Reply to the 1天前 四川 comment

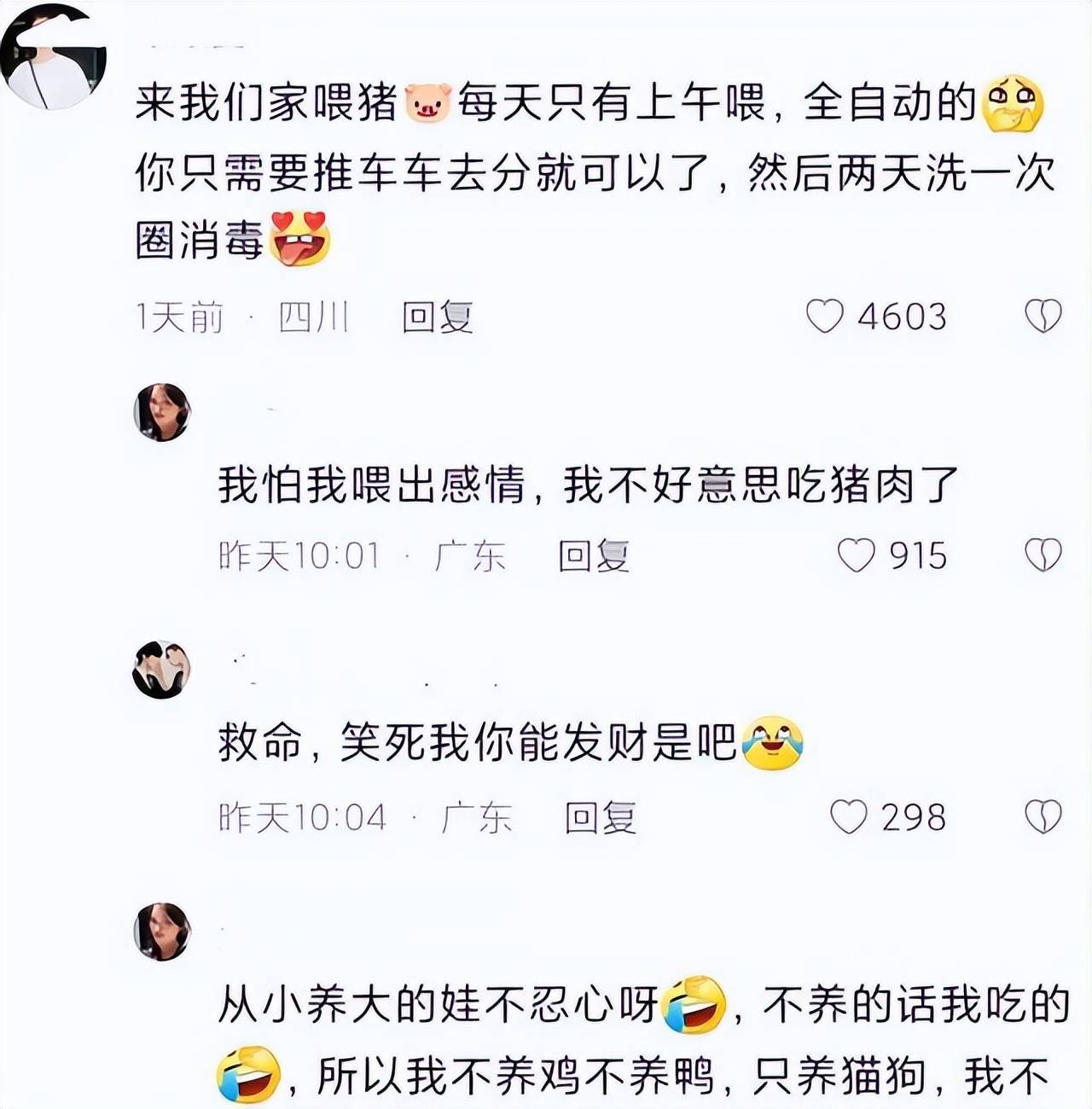438,317
